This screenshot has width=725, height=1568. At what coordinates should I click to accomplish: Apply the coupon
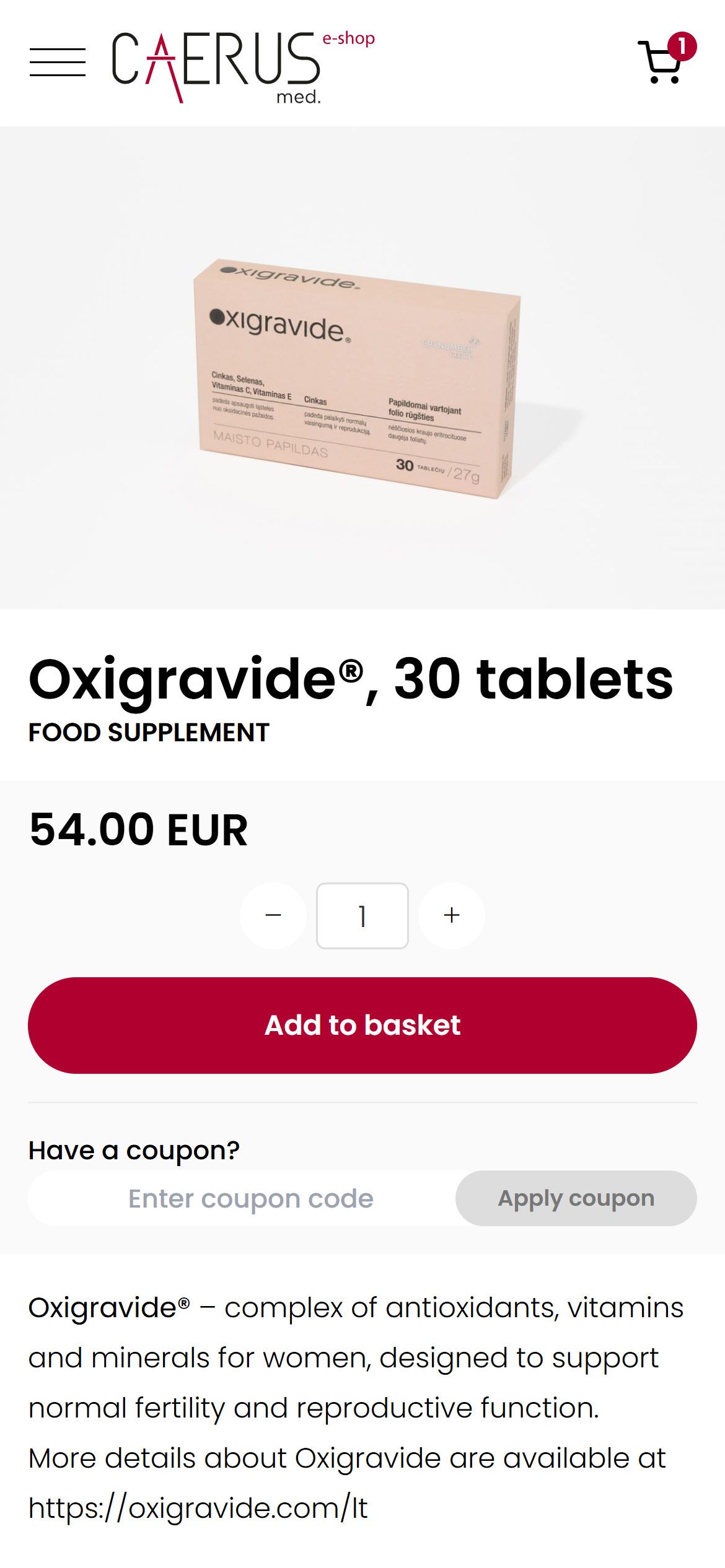[x=576, y=1198]
